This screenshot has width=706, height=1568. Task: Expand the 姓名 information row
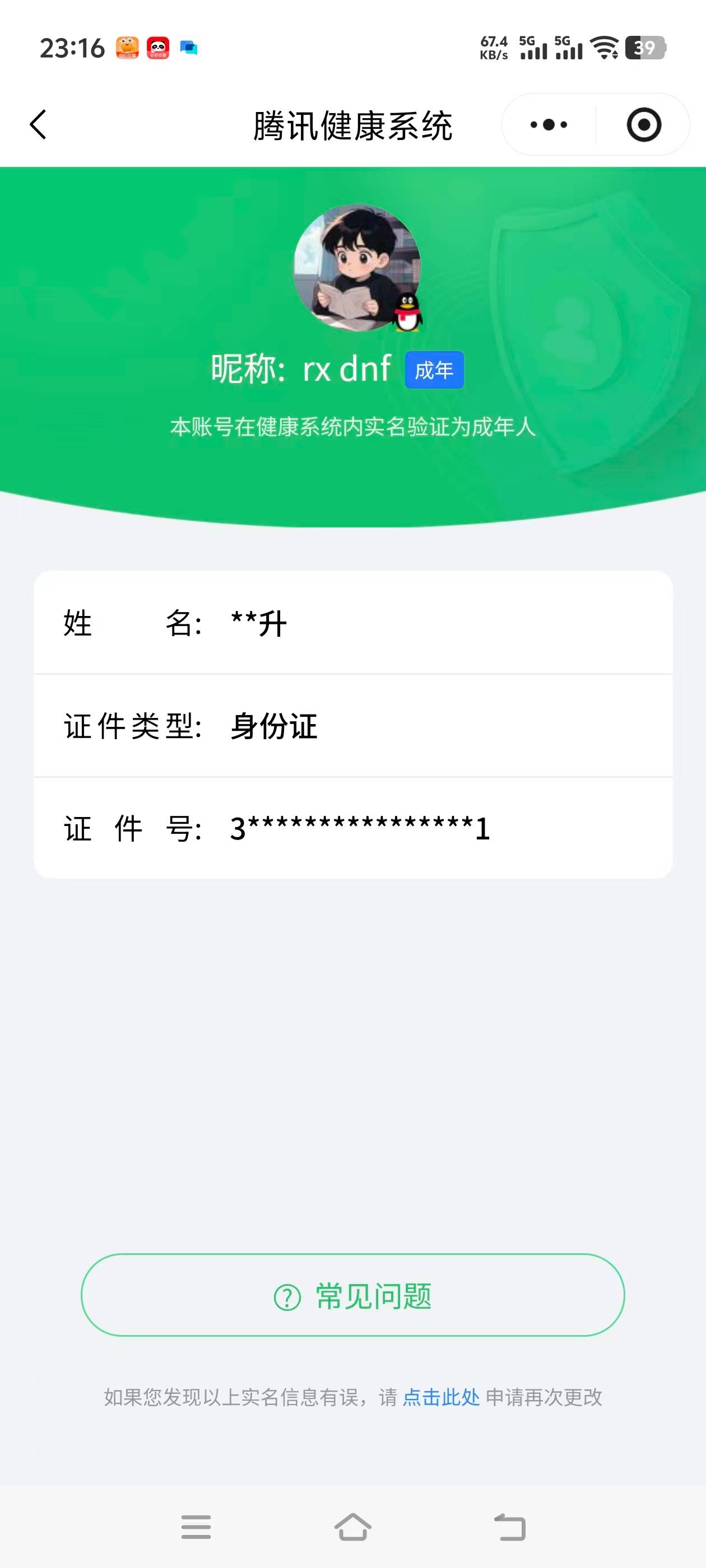coord(354,623)
